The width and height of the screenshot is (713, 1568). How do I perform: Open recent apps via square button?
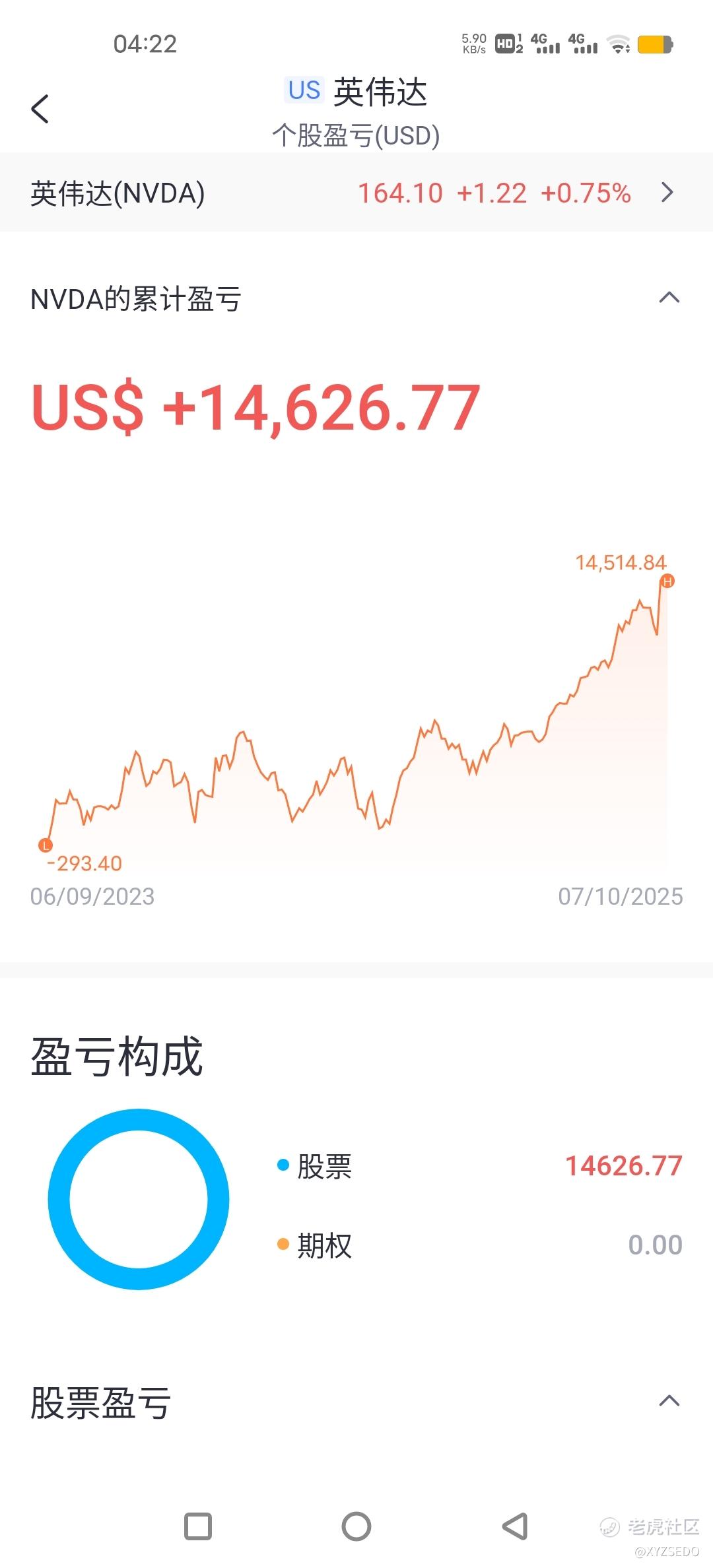197,1526
